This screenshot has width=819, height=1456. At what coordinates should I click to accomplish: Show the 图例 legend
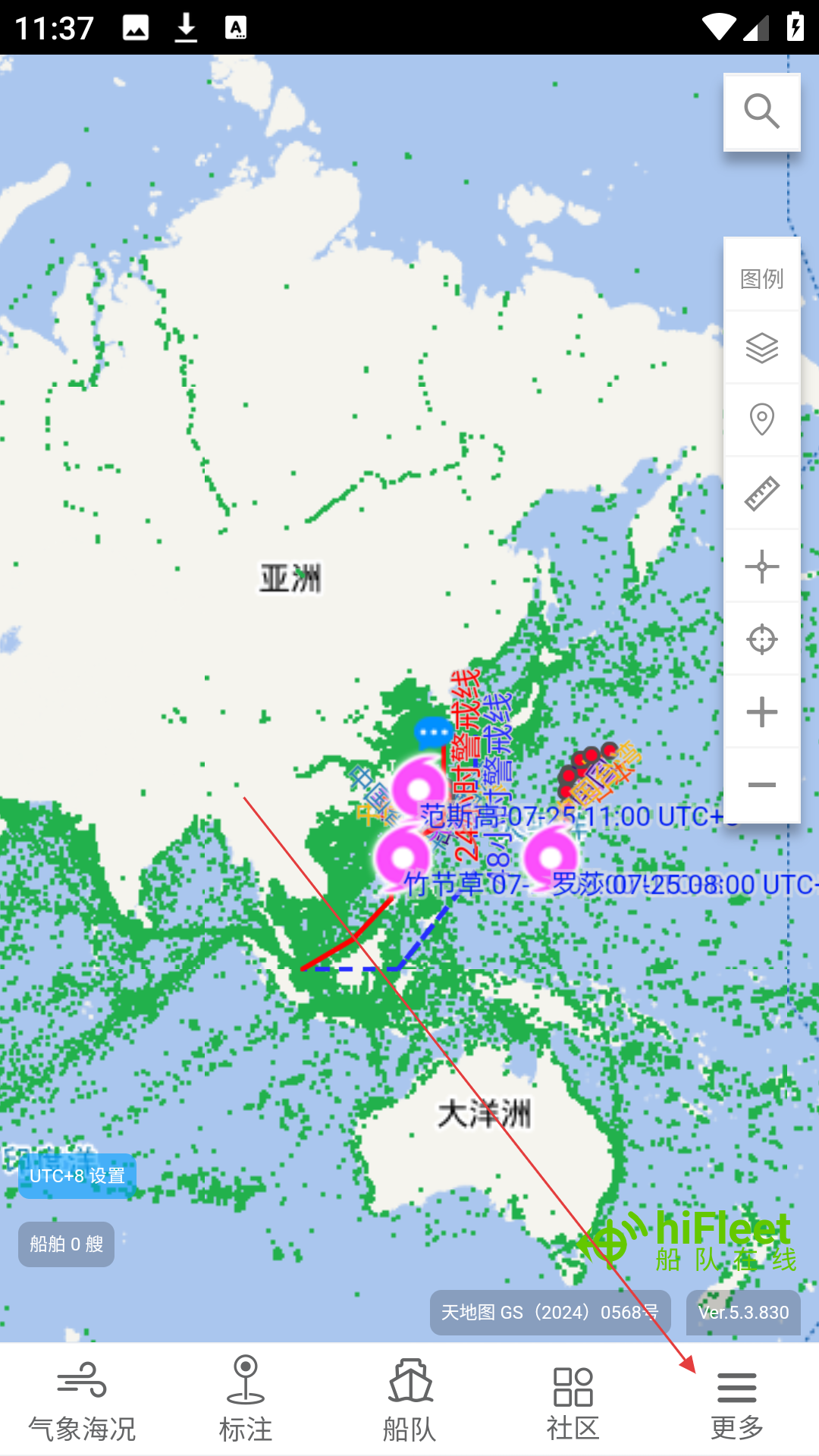[x=761, y=278]
